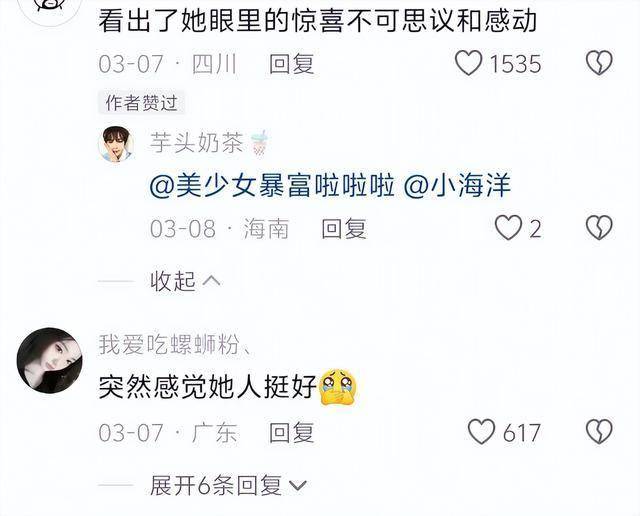Like the comment with 1535 likes

tap(468, 64)
